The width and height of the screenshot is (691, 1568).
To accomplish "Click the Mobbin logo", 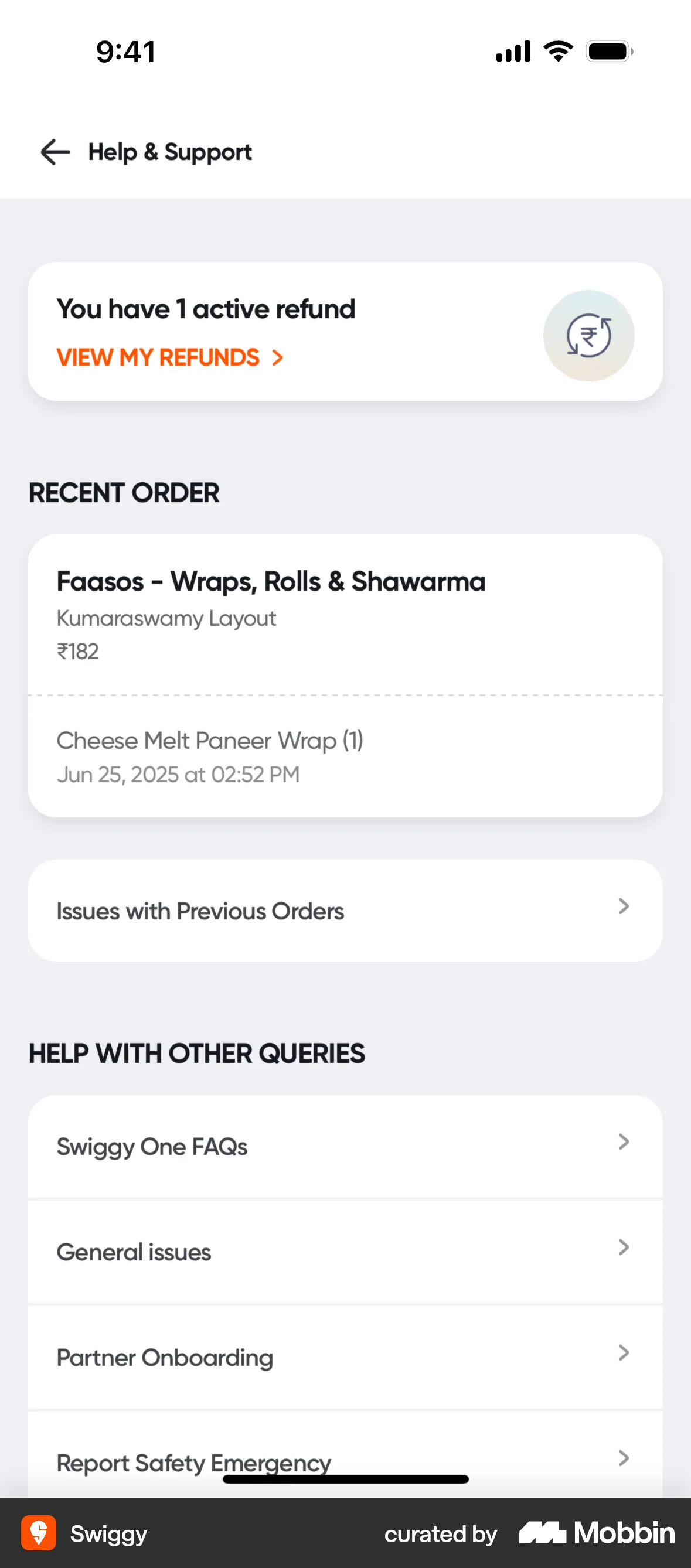I will [595, 1533].
